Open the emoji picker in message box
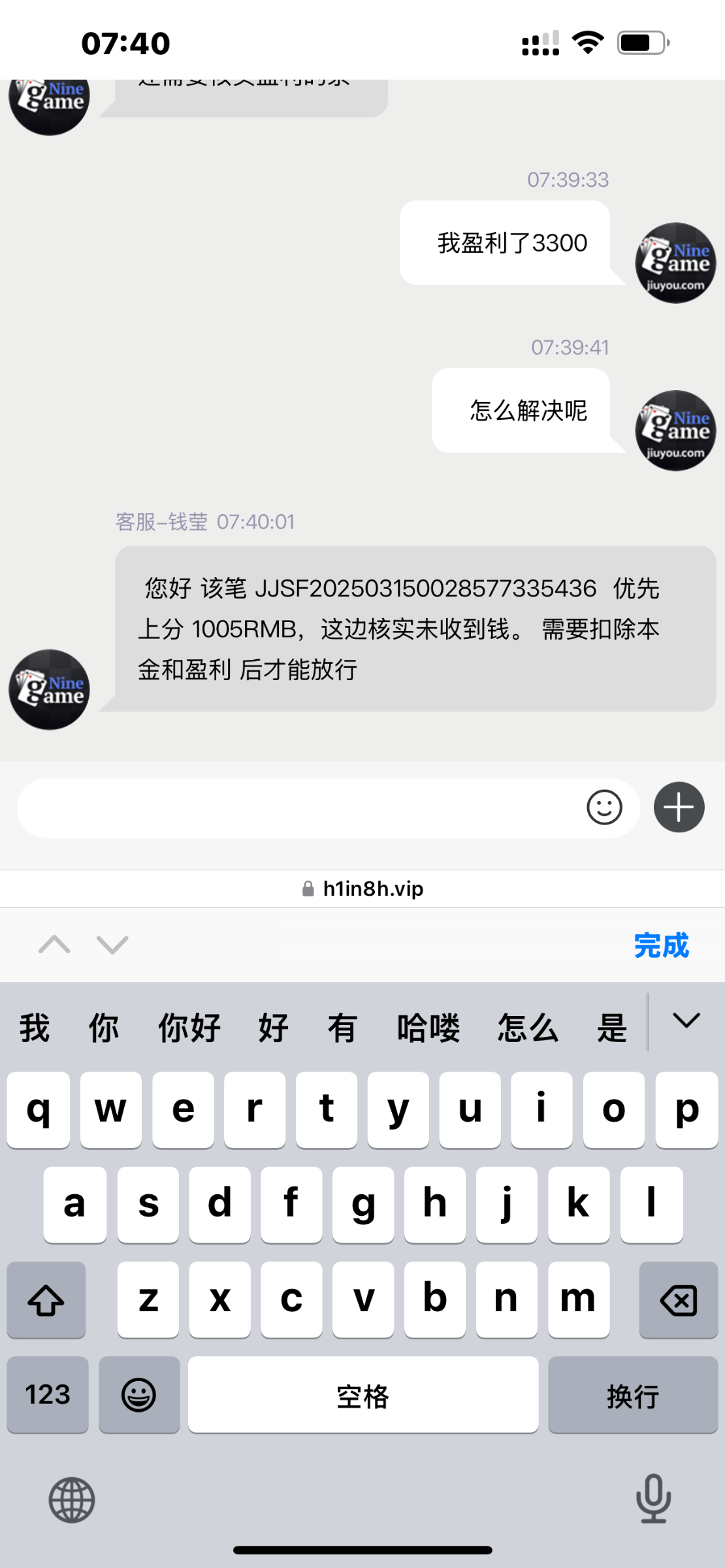Image resolution: width=725 pixels, height=1568 pixels. [604, 808]
